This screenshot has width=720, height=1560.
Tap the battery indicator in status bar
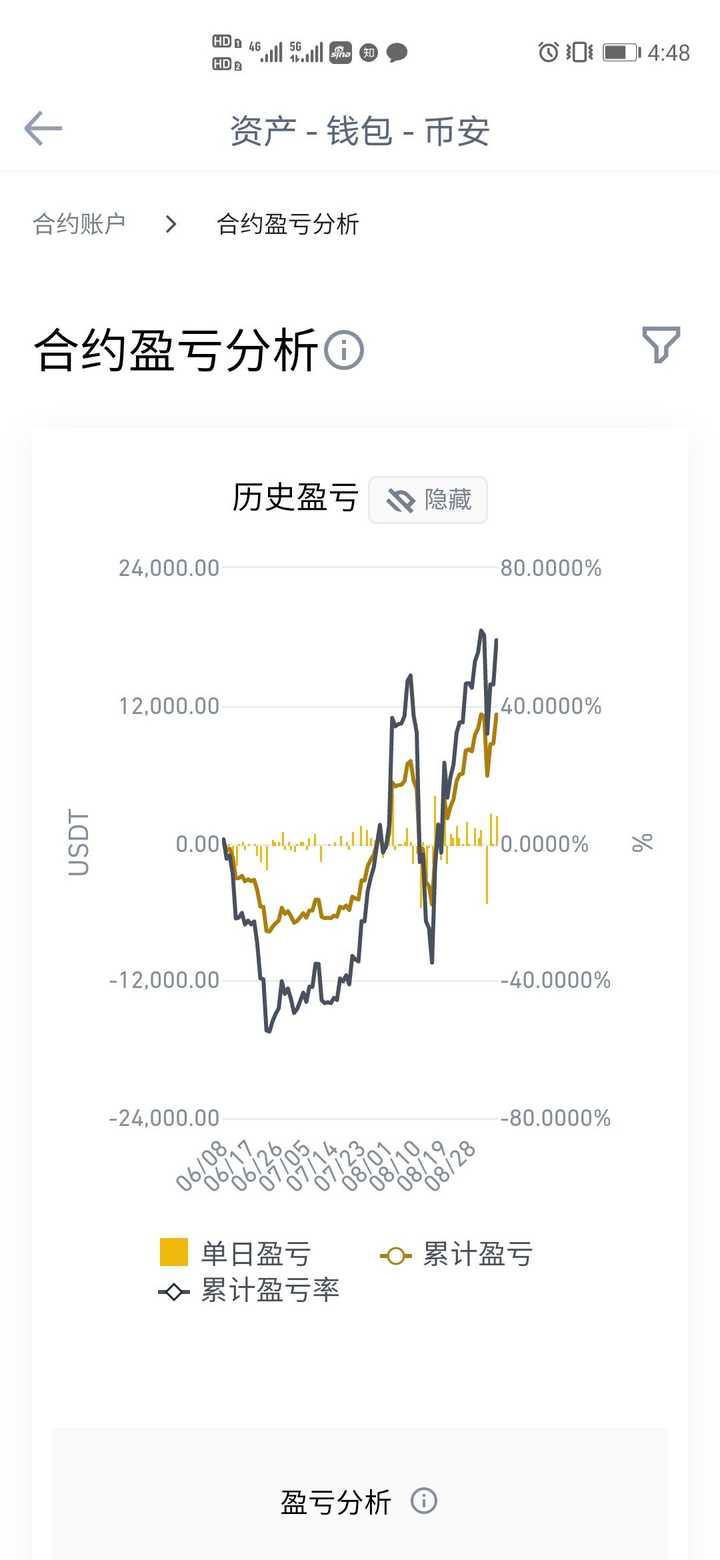[x=621, y=52]
